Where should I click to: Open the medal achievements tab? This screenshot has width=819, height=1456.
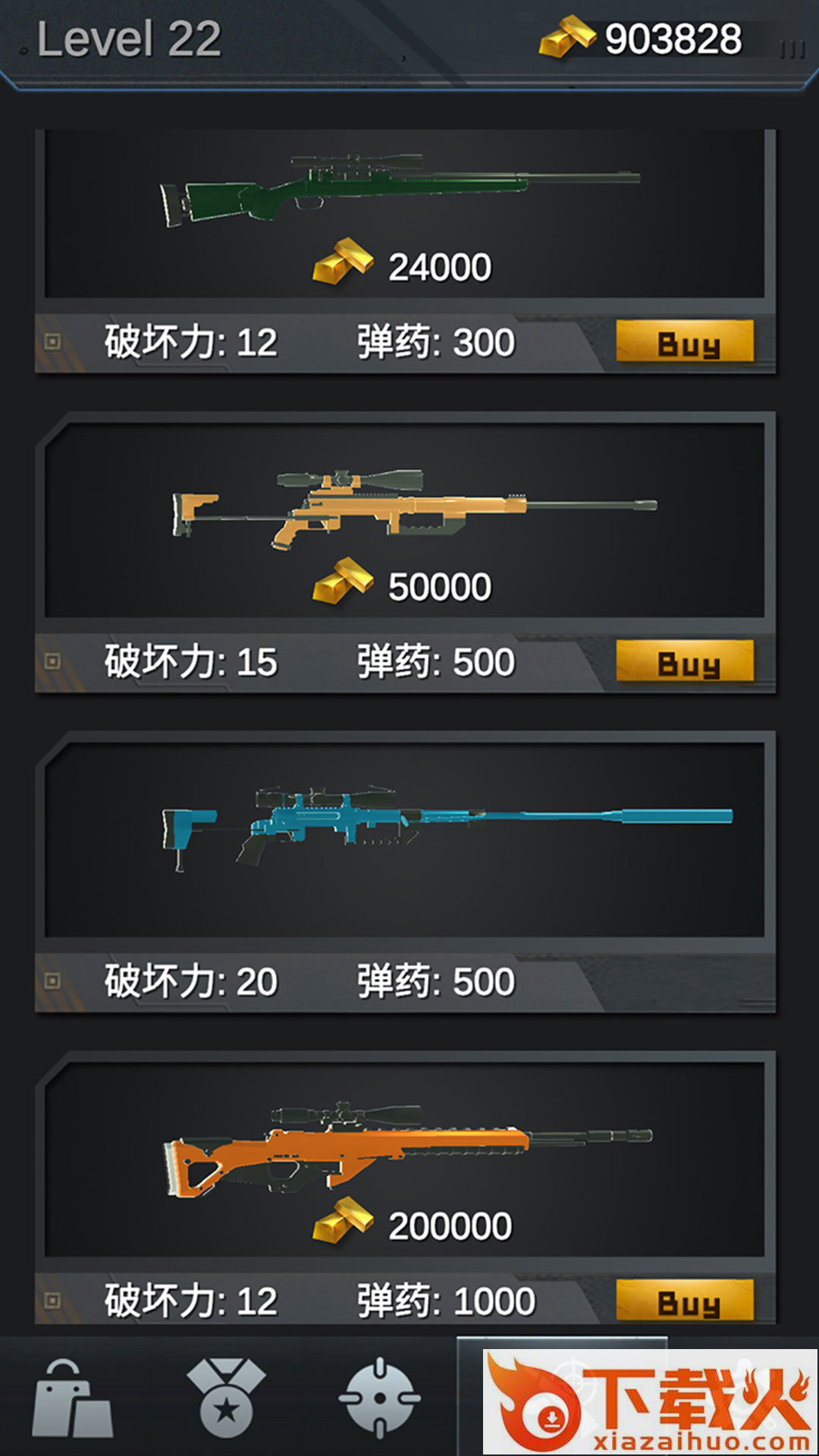pos(226,1398)
